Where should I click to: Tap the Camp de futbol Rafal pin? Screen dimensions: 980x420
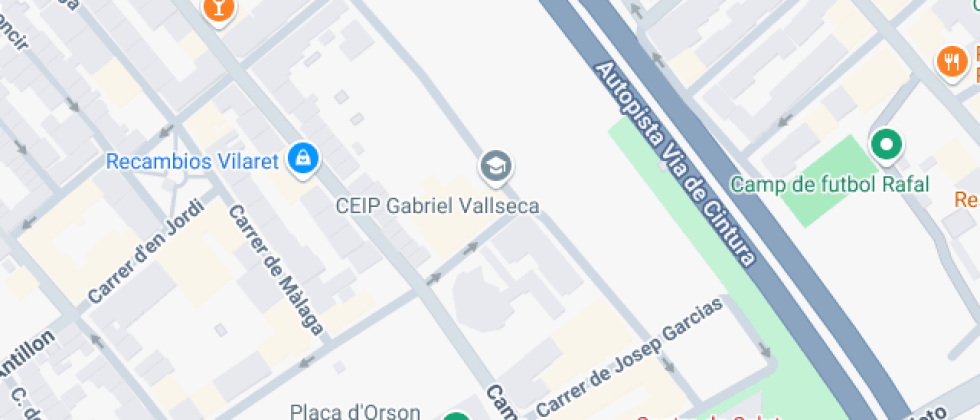pyautogui.click(x=885, y=146)
